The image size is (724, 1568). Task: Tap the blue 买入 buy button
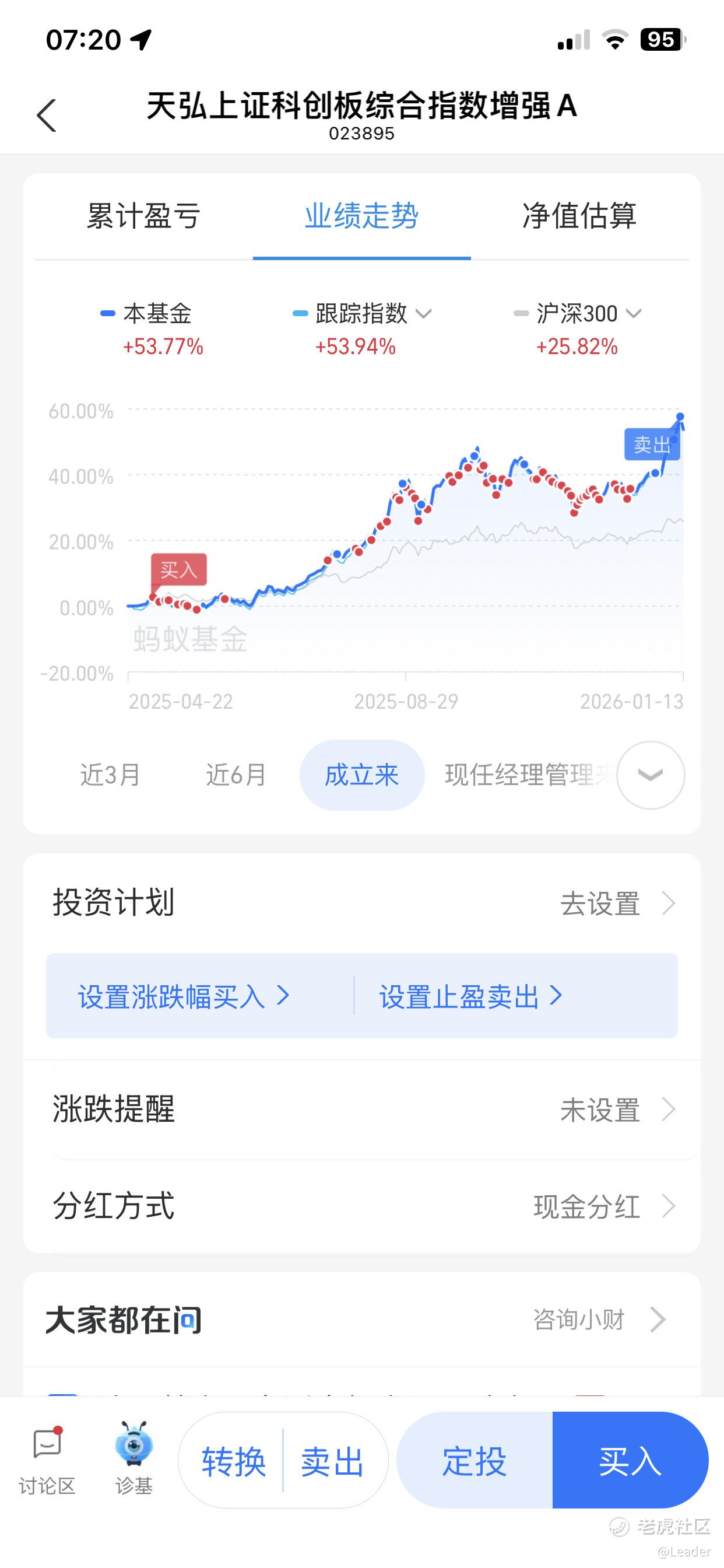coord(630,1461)
